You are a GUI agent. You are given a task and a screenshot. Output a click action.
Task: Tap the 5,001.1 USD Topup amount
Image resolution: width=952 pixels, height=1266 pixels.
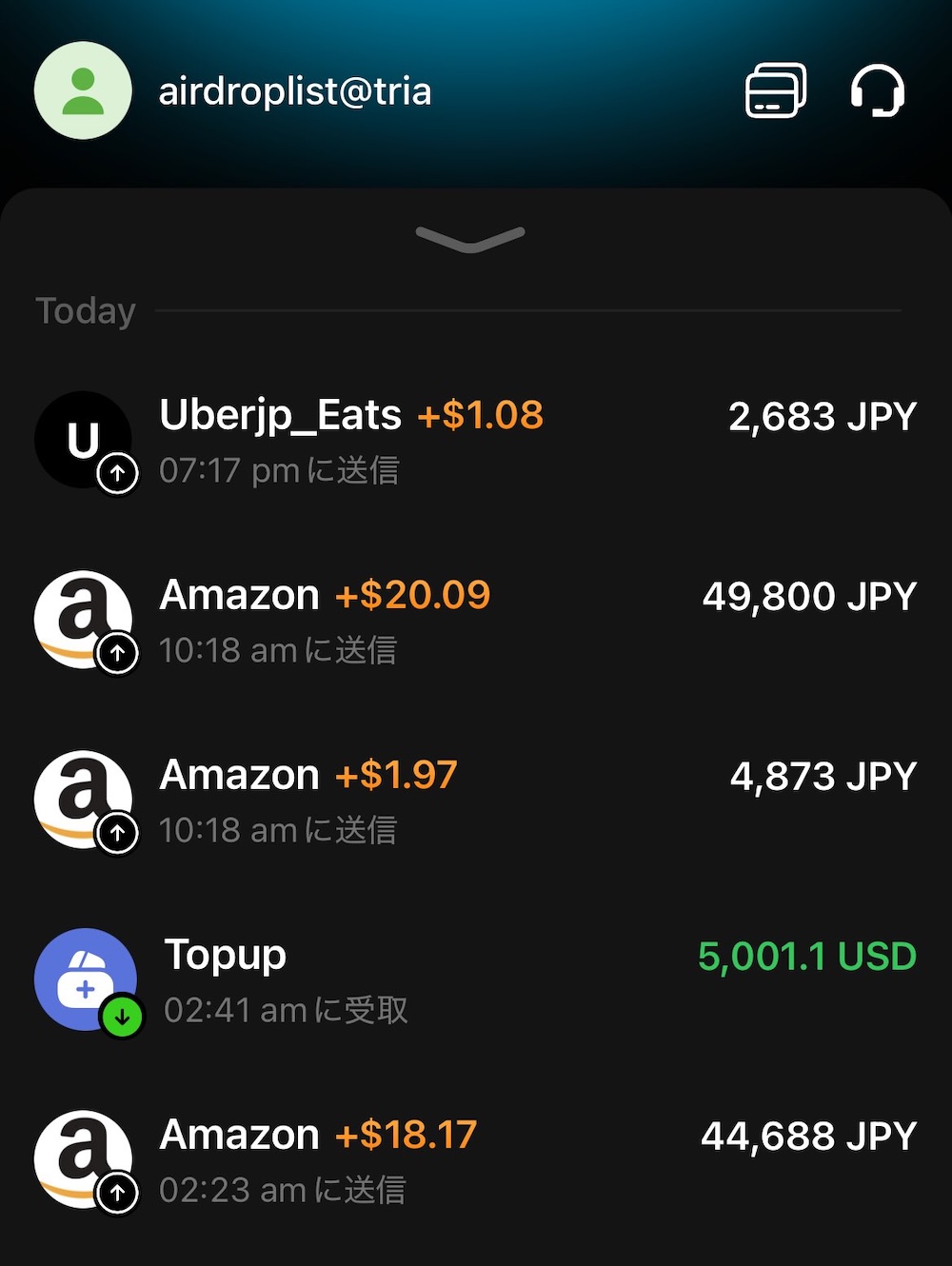coord(805,956)
